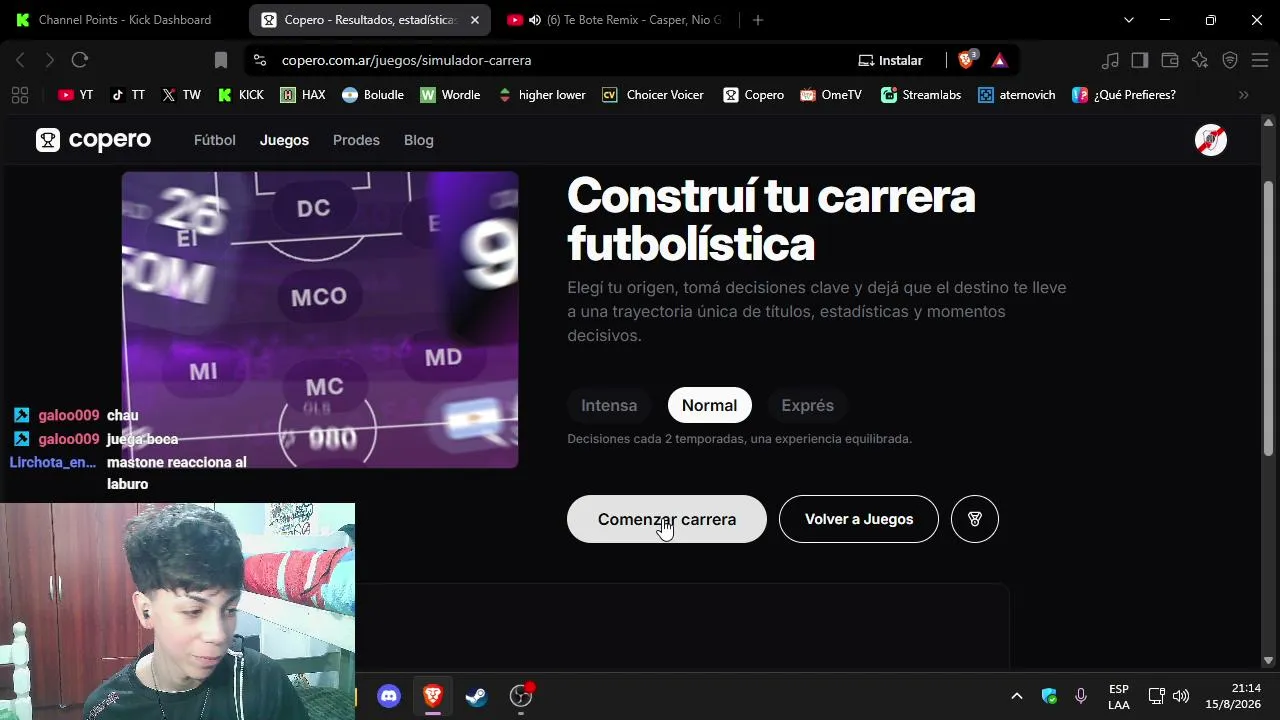Start the career with Comenzar carrera

coord(666,519)
